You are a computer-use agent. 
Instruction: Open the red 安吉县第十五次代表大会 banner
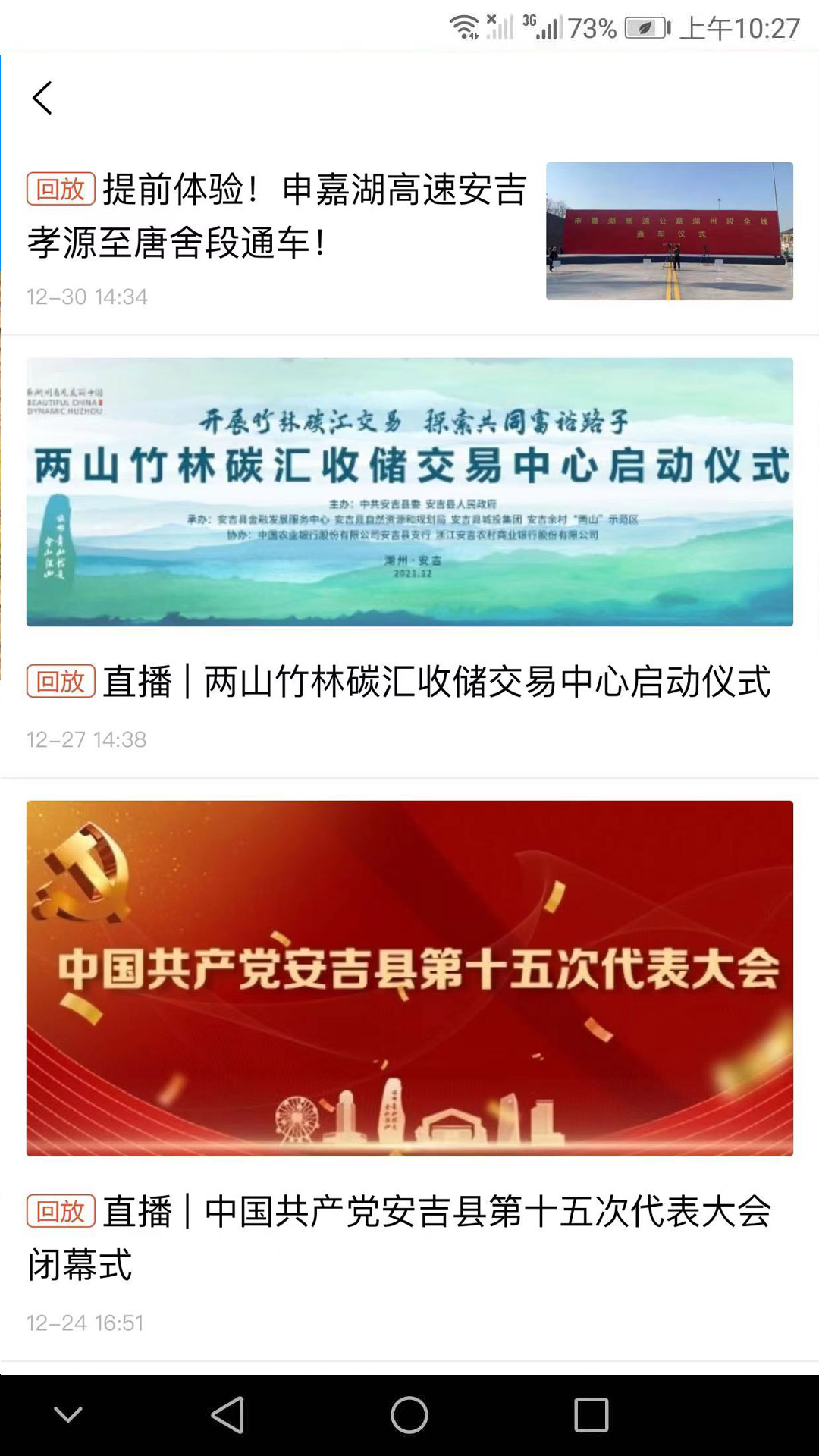[x=409, y=978]
